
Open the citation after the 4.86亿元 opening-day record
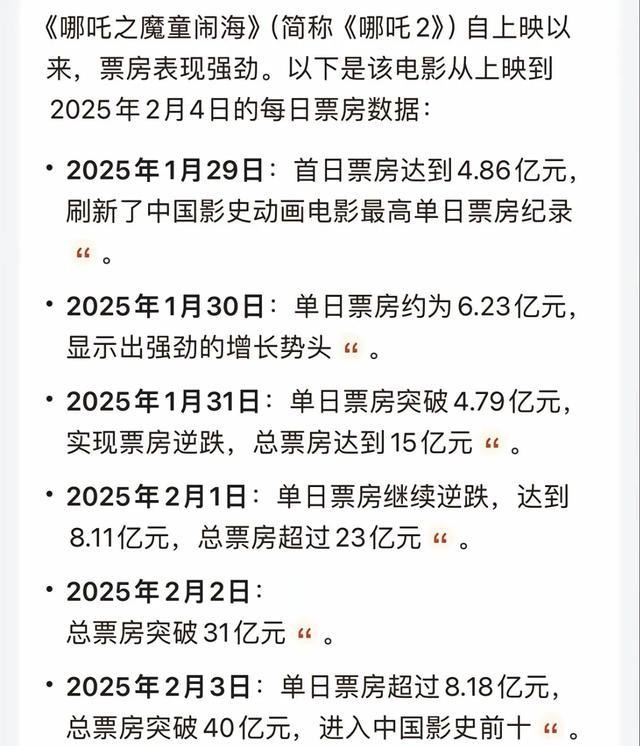tap(84, 255)
